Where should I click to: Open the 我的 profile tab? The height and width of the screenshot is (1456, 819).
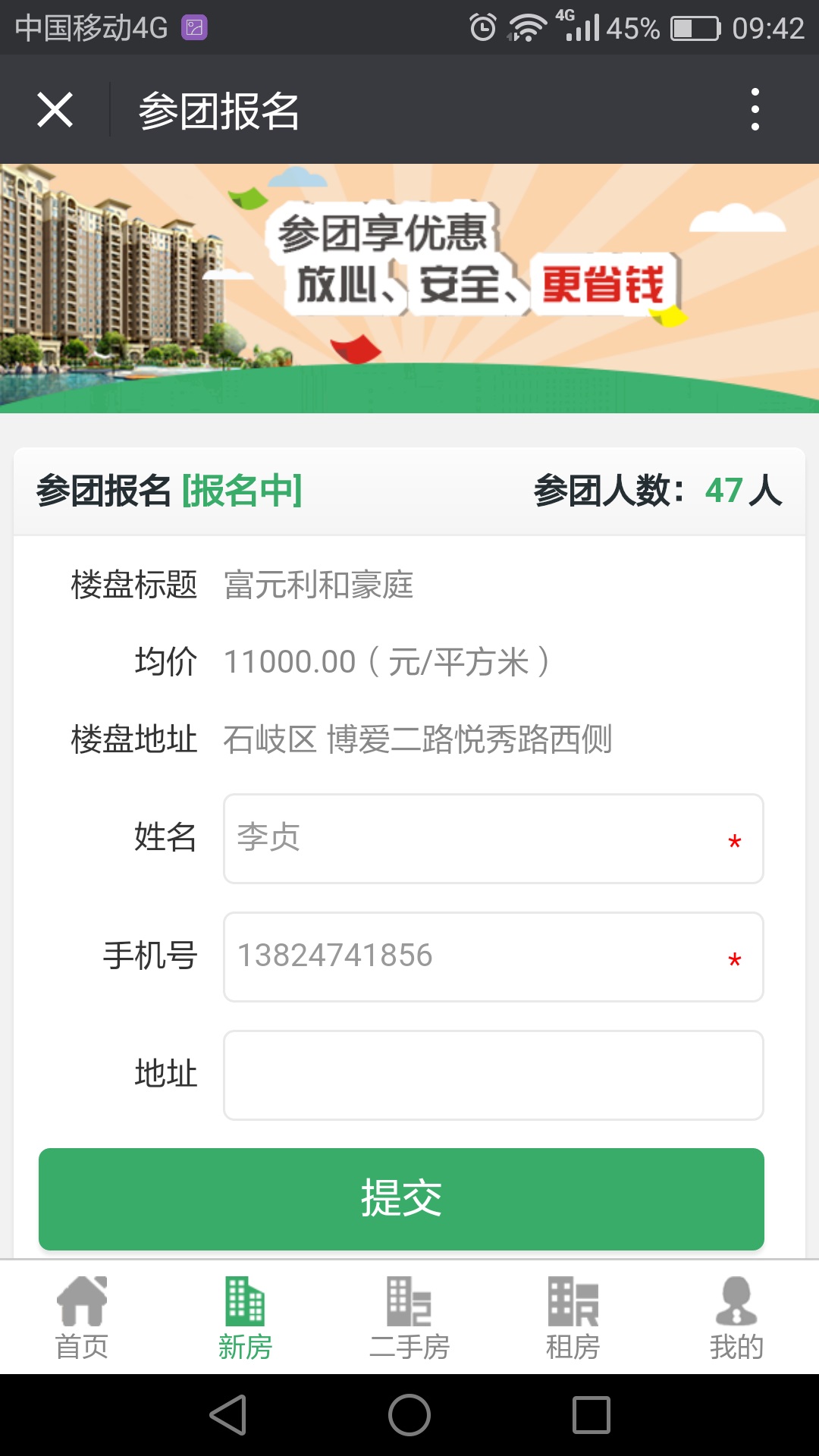736,1318
